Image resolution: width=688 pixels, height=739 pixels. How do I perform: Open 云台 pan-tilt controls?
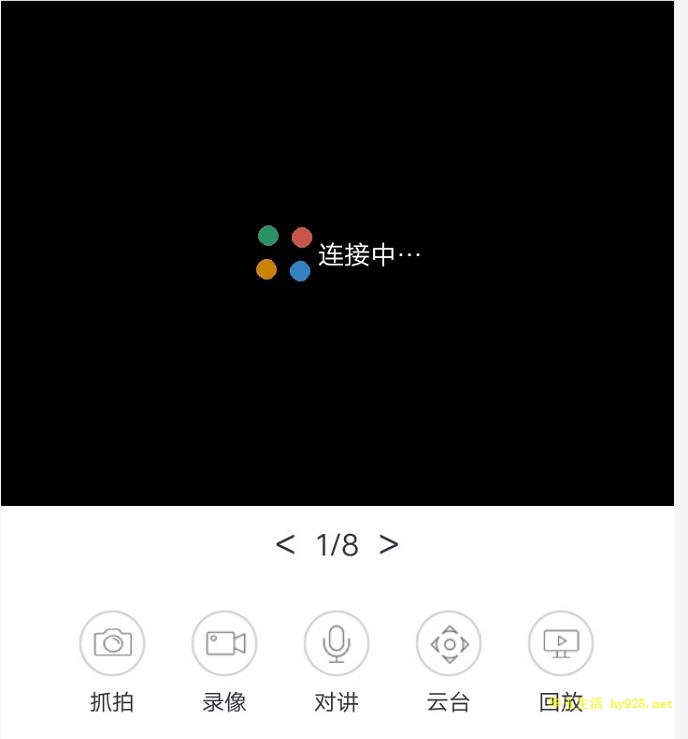[449, 643]
